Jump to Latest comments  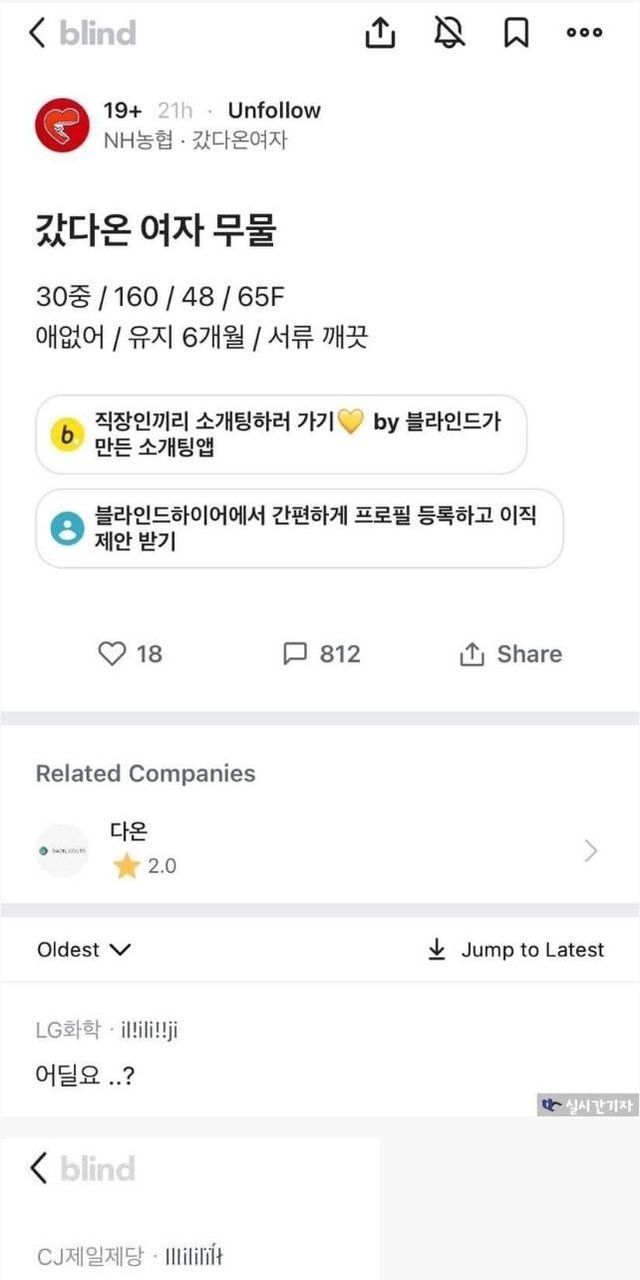click(516, 950)
